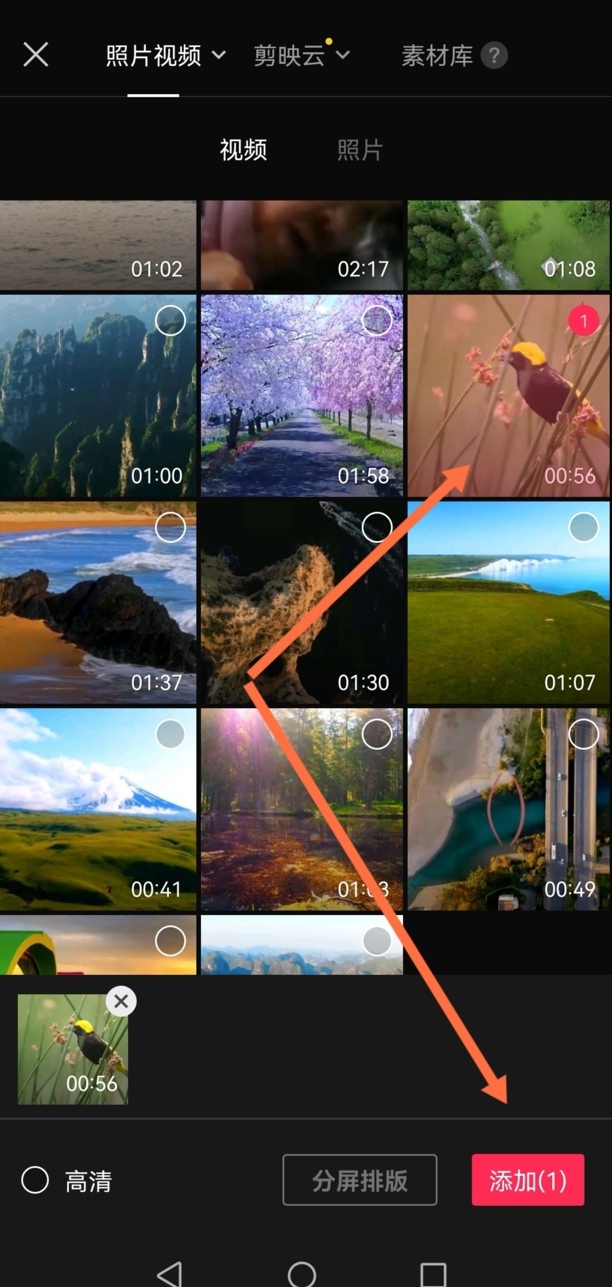Switch to the 素材库 tab
Screen dimensions: 612x1287
coord(437,56)
